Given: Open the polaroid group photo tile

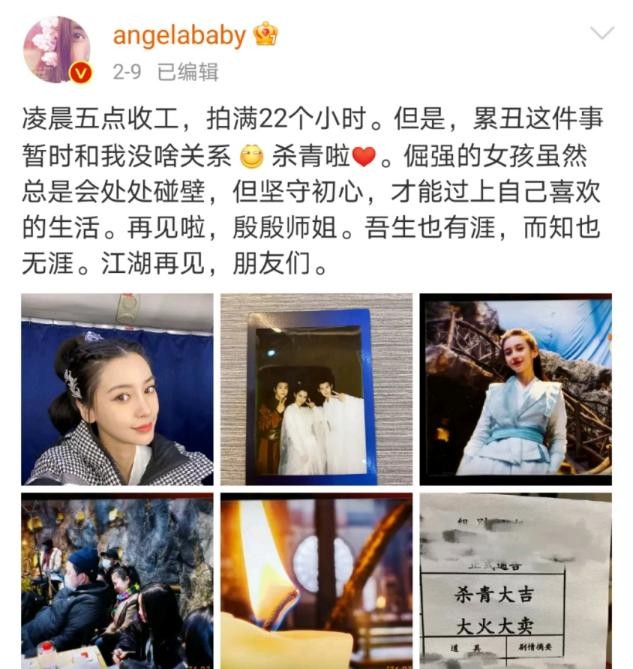Looking at the screenshot, I should (316, 389).
